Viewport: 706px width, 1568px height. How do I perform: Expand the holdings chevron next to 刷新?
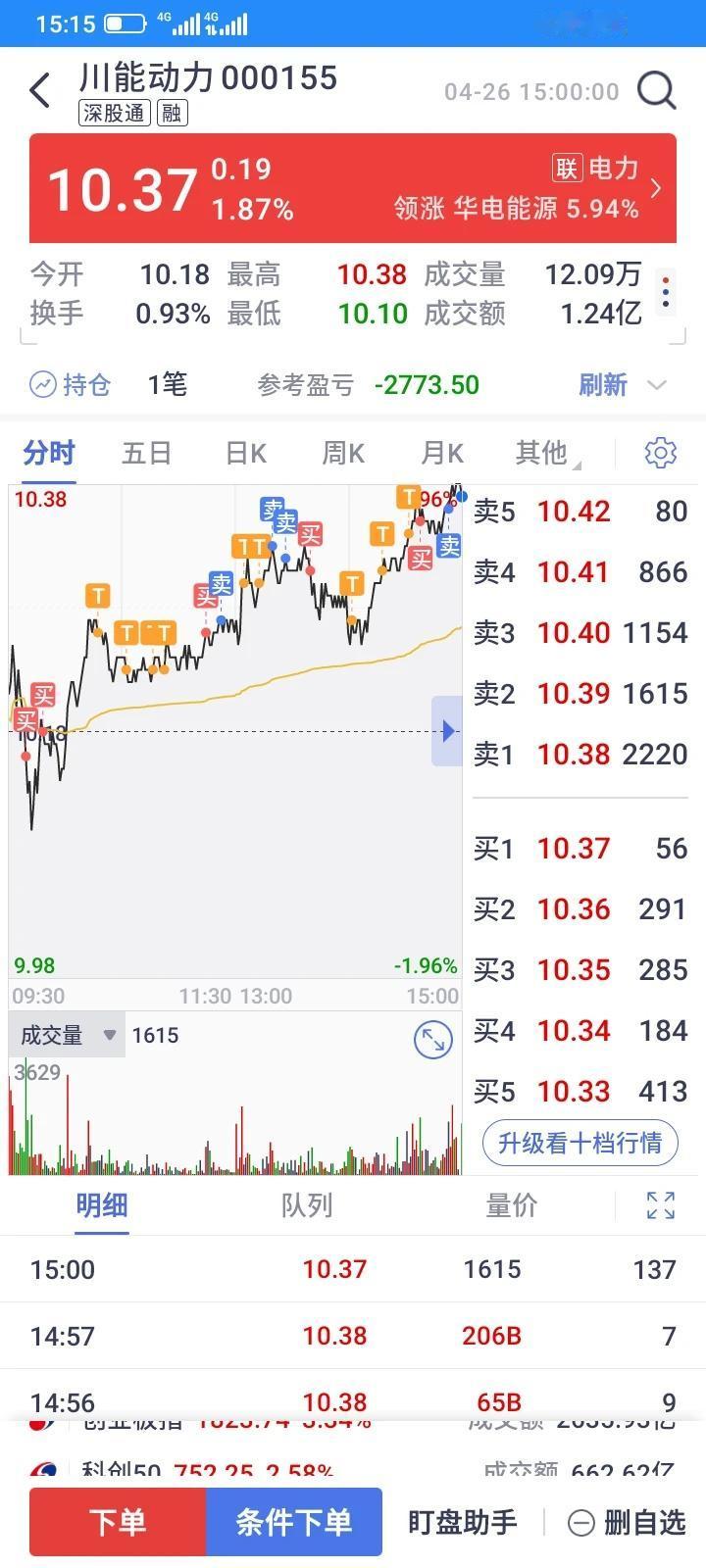tap(657, 385)
